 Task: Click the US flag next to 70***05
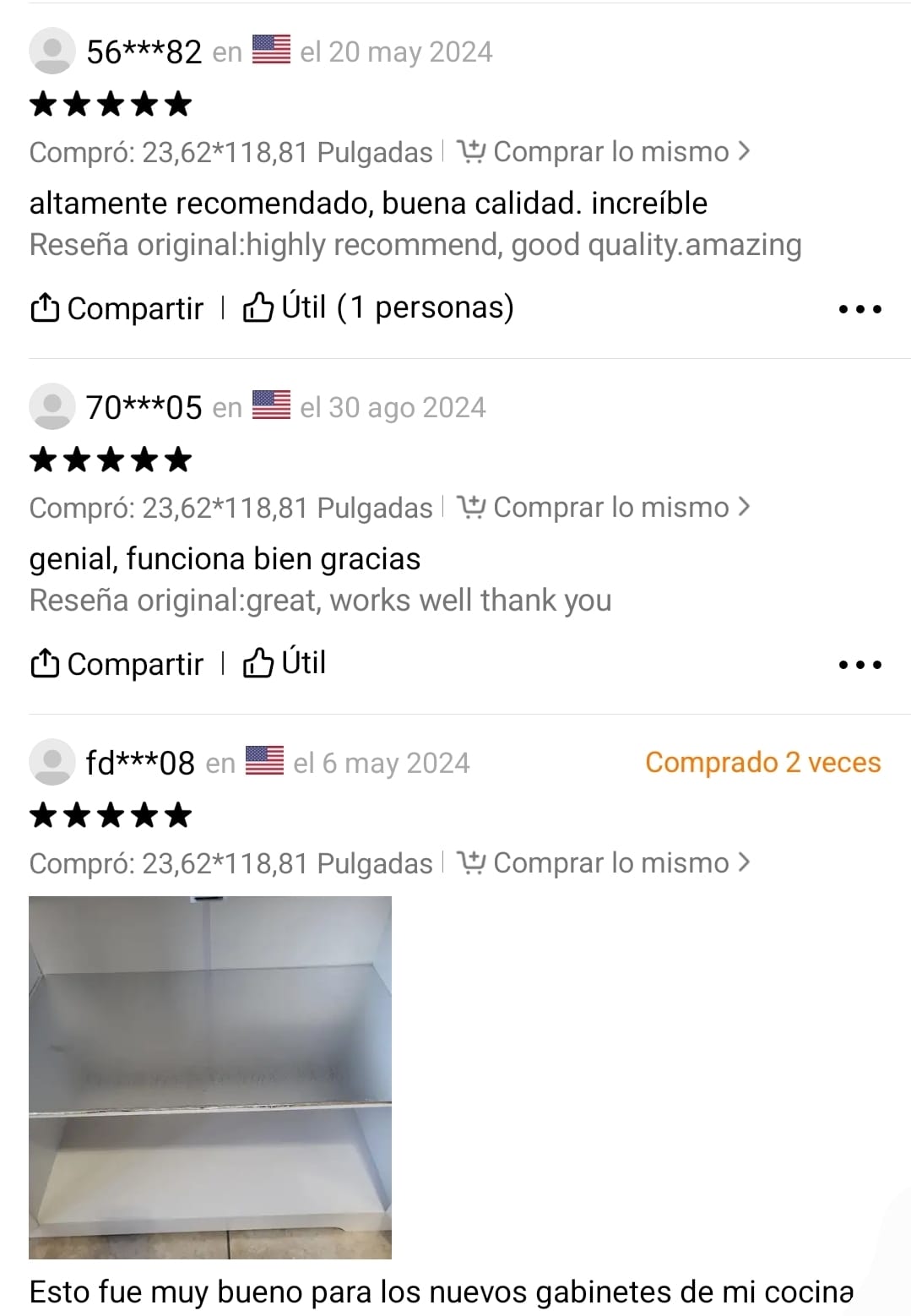point(270,405)
